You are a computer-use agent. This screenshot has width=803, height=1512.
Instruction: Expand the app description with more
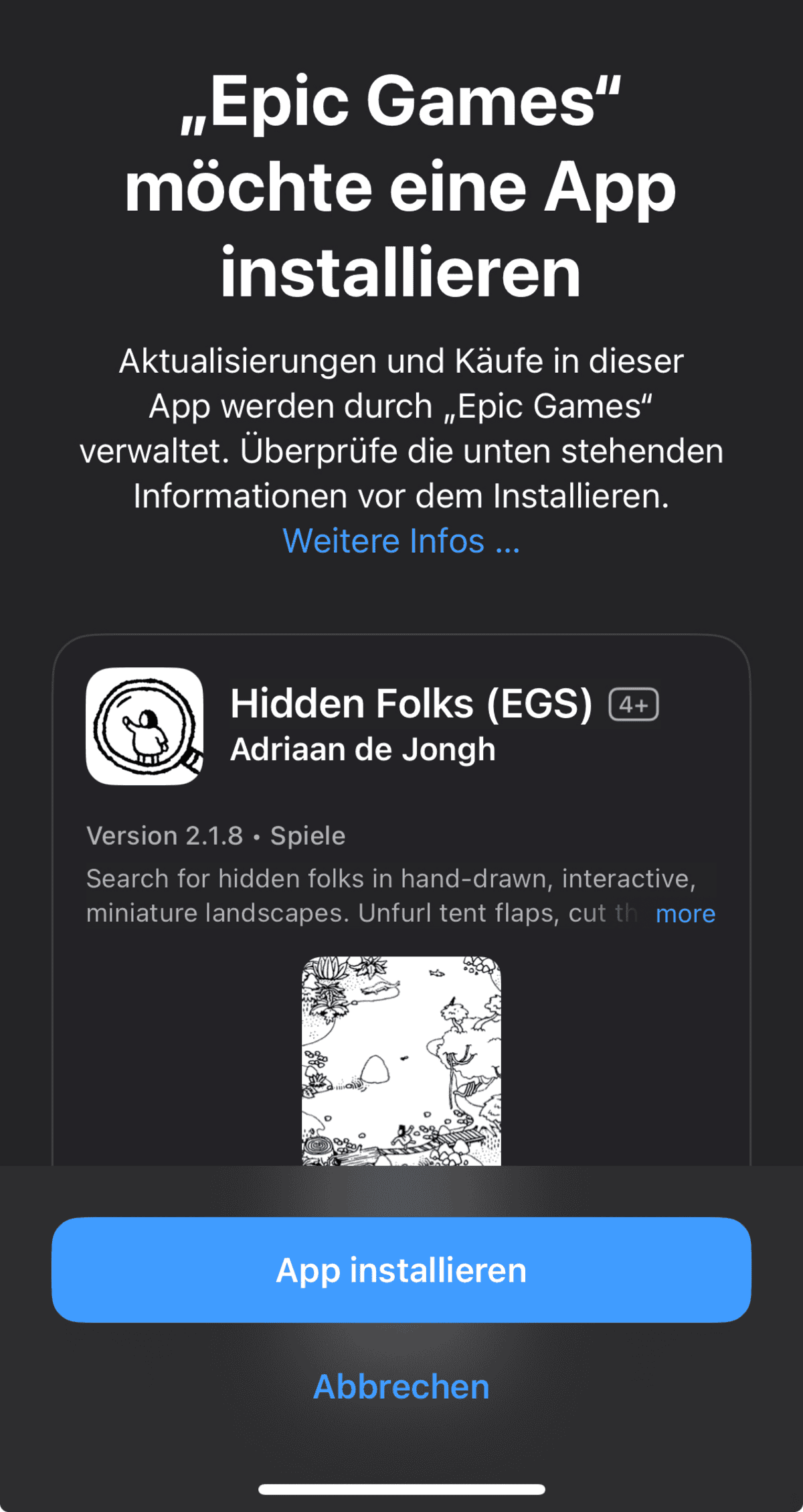pos(685,914)
